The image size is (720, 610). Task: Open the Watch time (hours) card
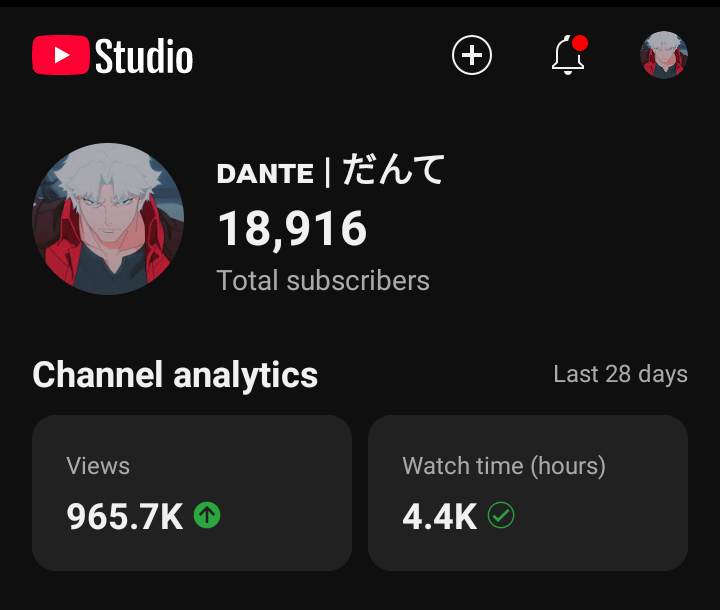pyautogui.click(x=528, y=493)
